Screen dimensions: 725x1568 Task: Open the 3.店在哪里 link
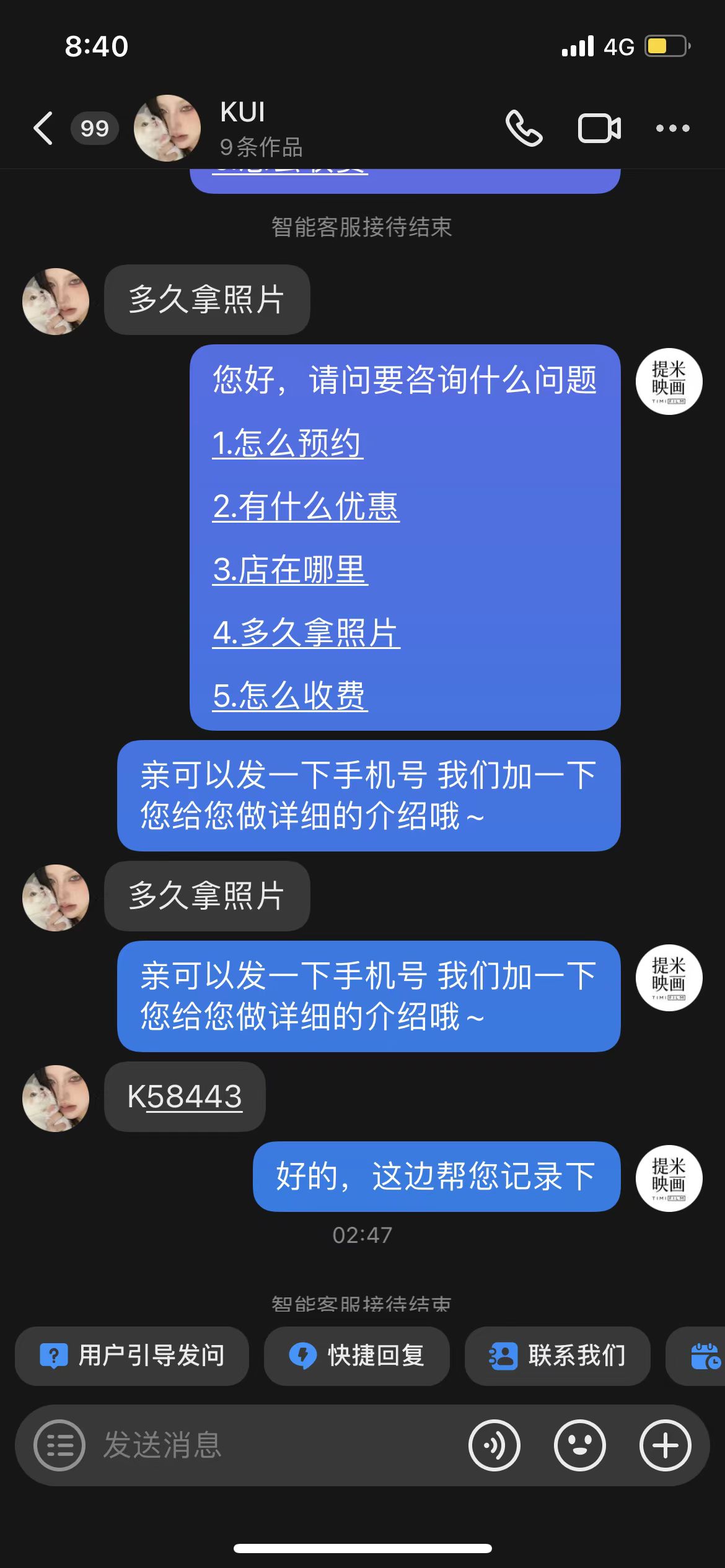(290, 569)
